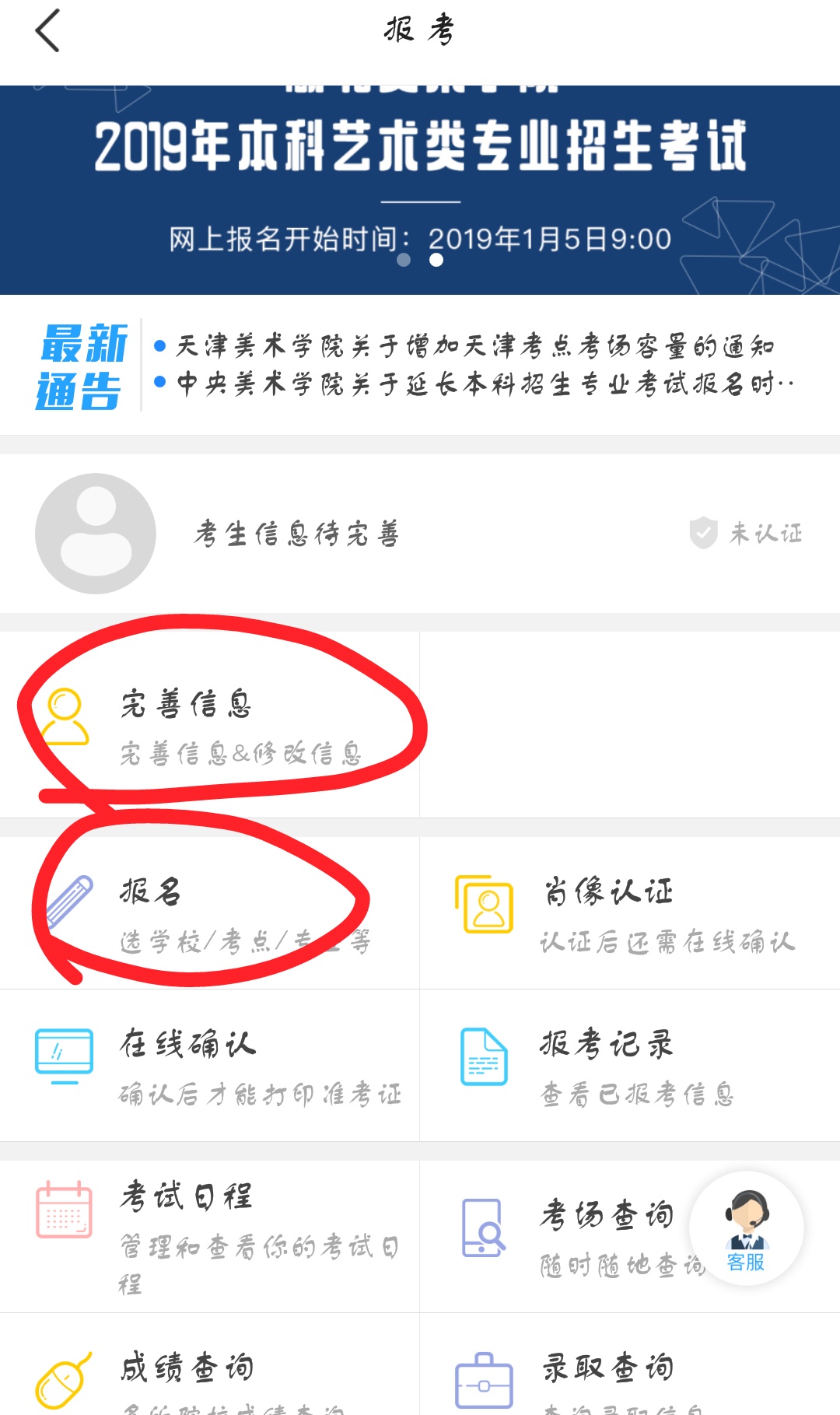
Task: Open 报名 to select school
Action: click(210, 912)
